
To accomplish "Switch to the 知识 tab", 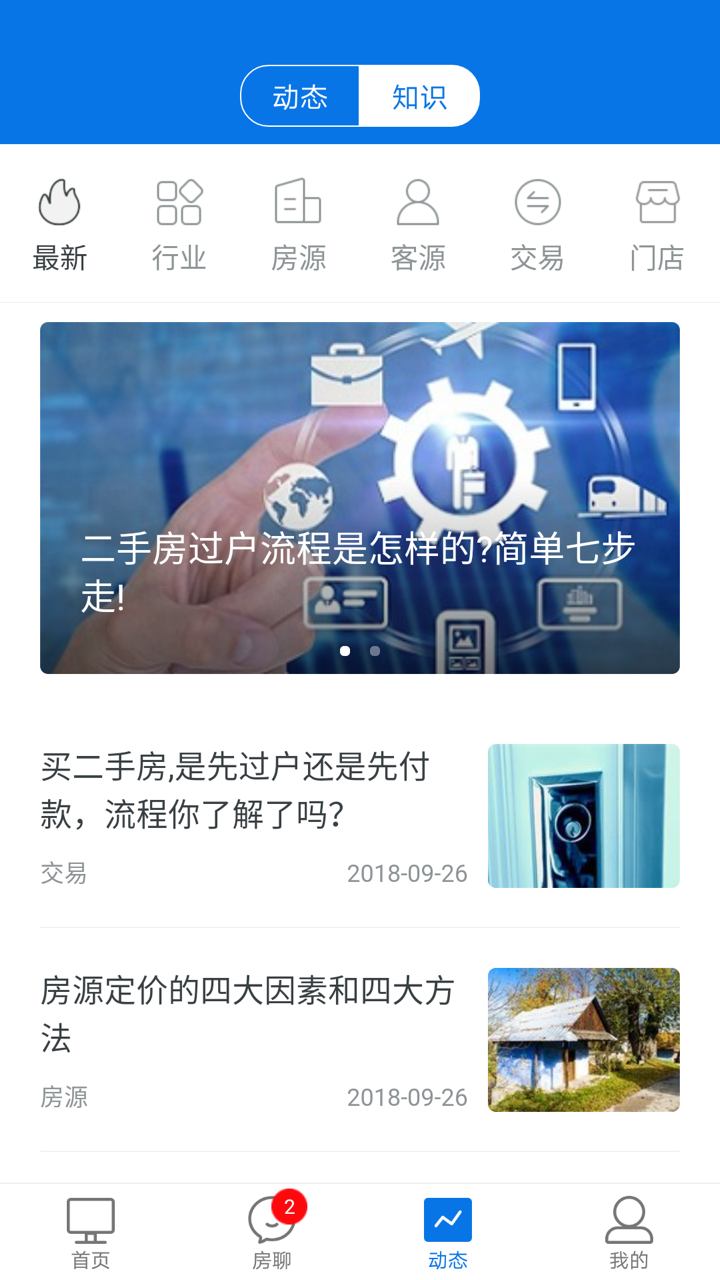I will 419,96.
